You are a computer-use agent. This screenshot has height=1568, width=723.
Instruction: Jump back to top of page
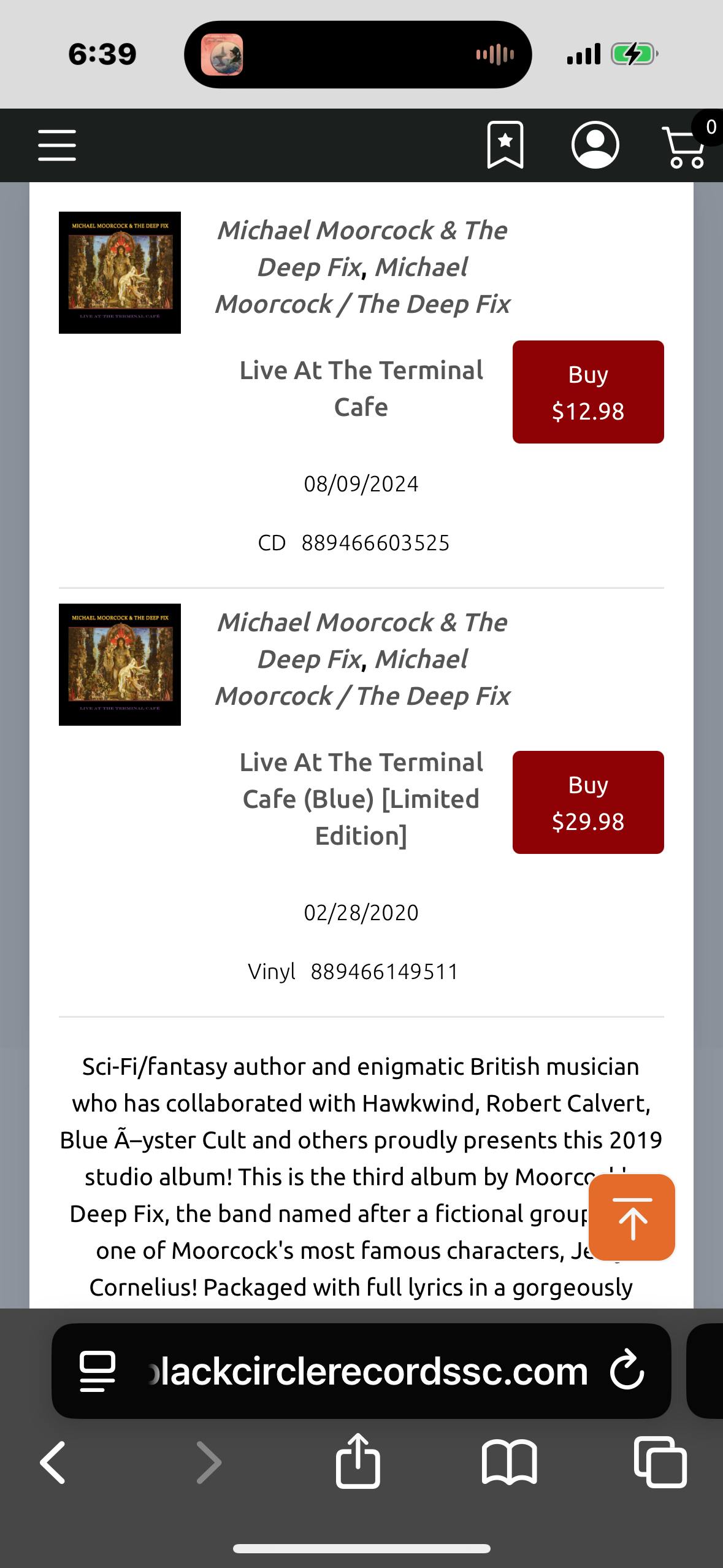point(632,1217)
